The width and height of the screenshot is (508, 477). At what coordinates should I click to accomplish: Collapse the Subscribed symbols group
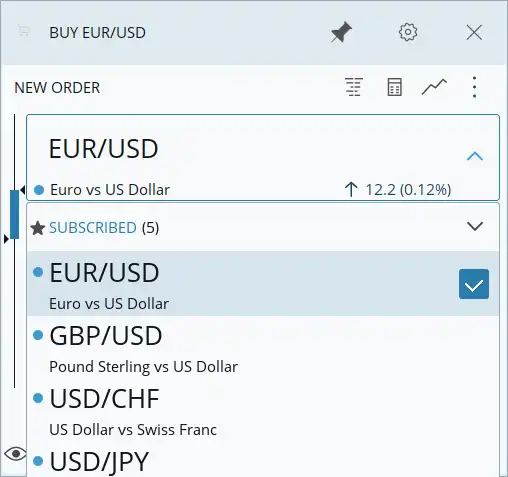point(475,226)
